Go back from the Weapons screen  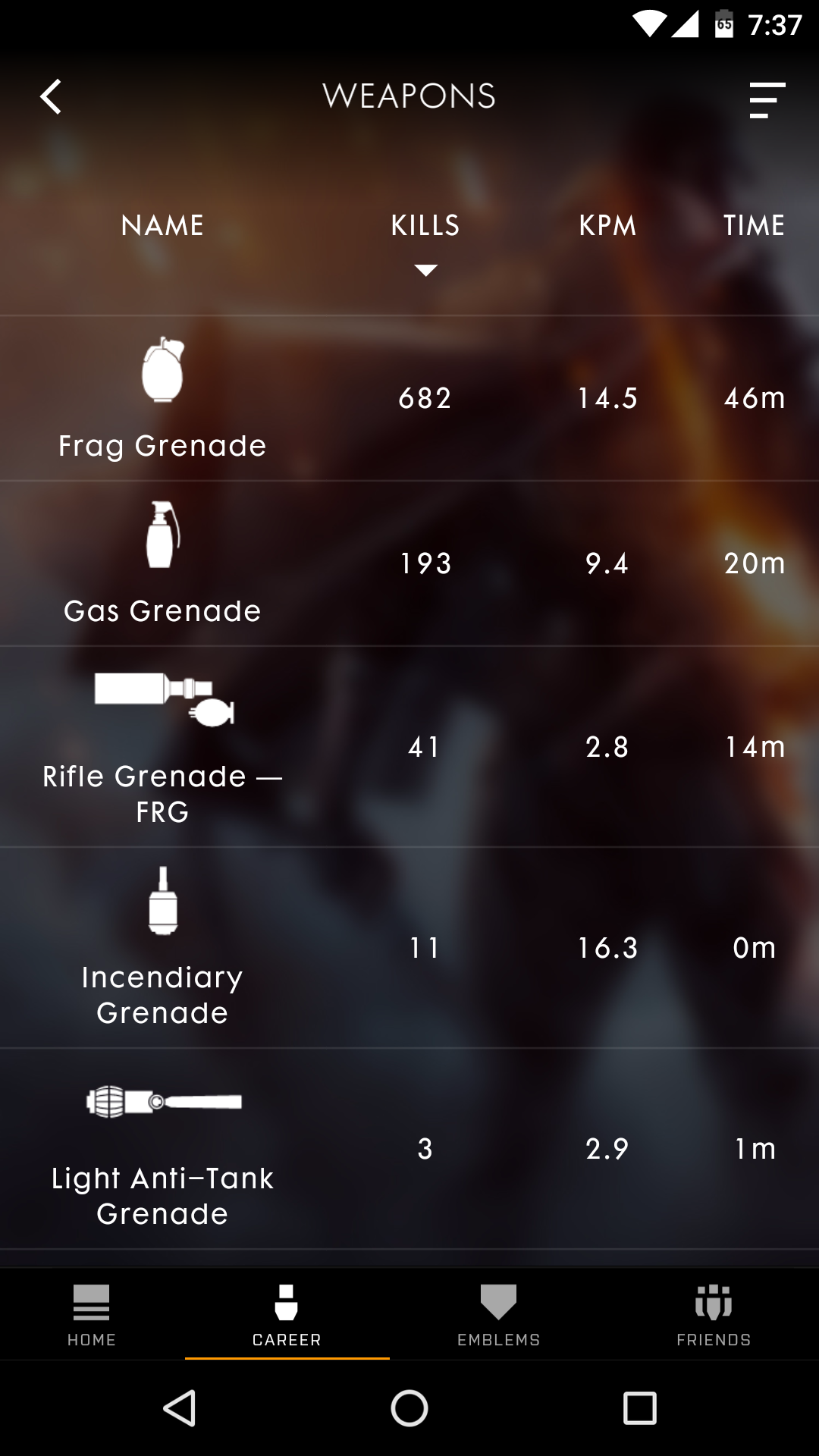tap(51, 97)
